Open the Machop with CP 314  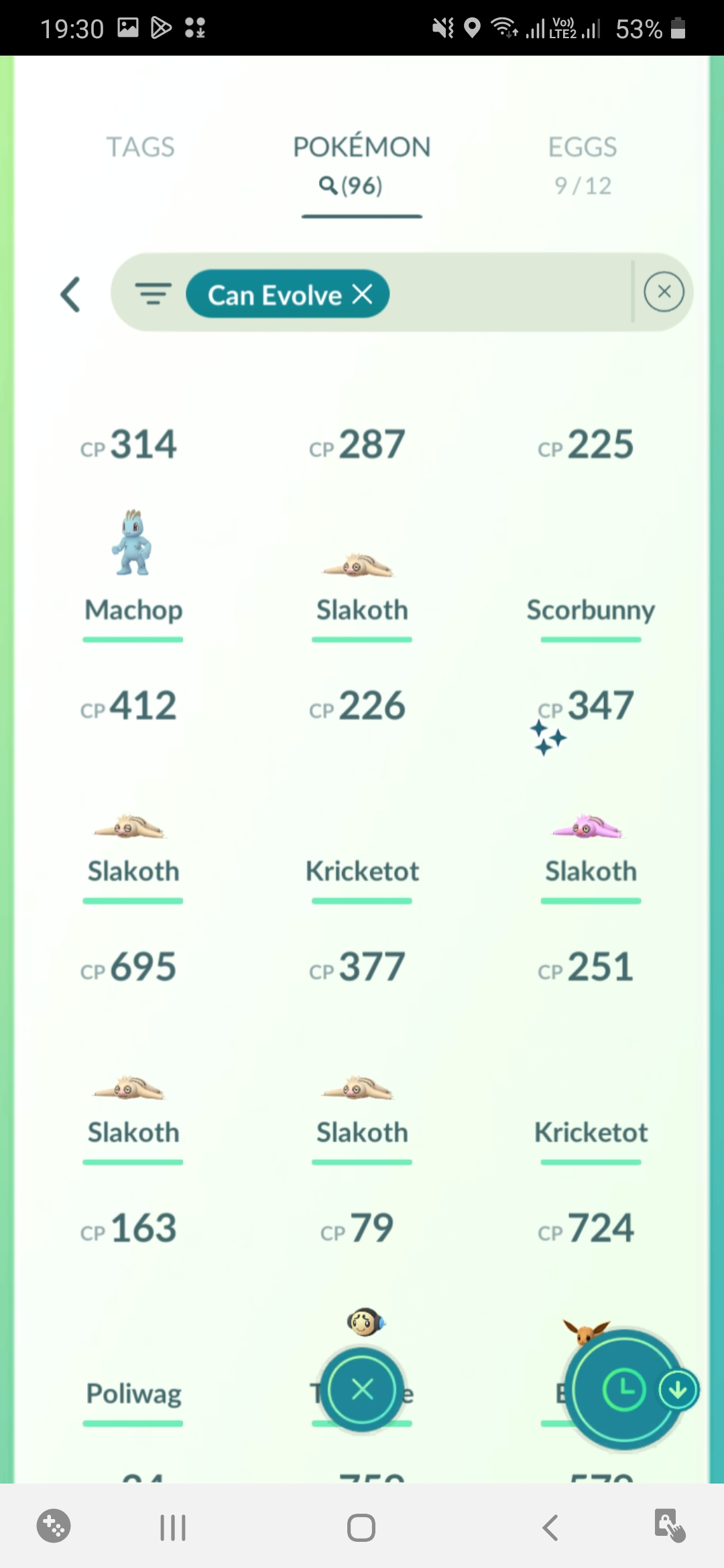133,543
